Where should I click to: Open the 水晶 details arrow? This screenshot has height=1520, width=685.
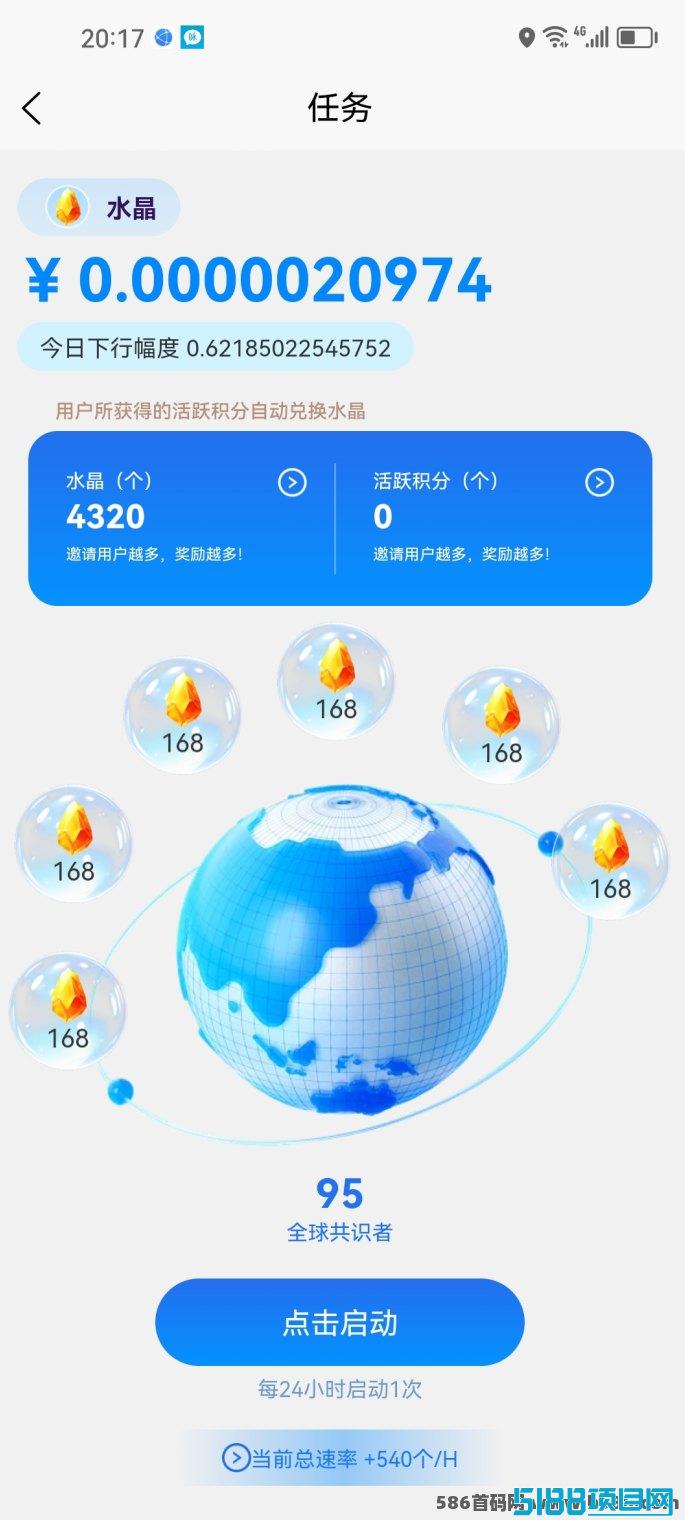click(x=292, y=483)
